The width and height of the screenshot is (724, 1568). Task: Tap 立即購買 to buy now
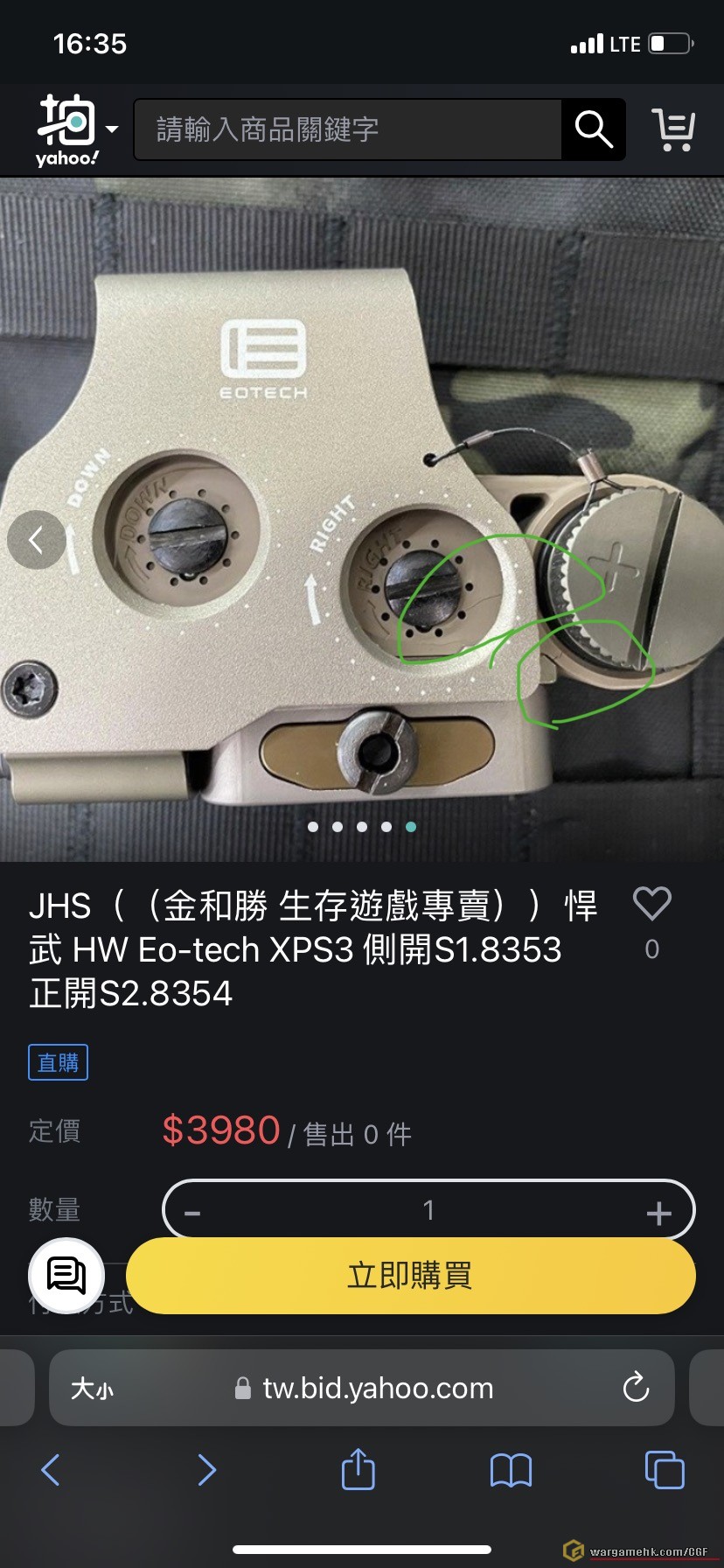point(411,1276)
